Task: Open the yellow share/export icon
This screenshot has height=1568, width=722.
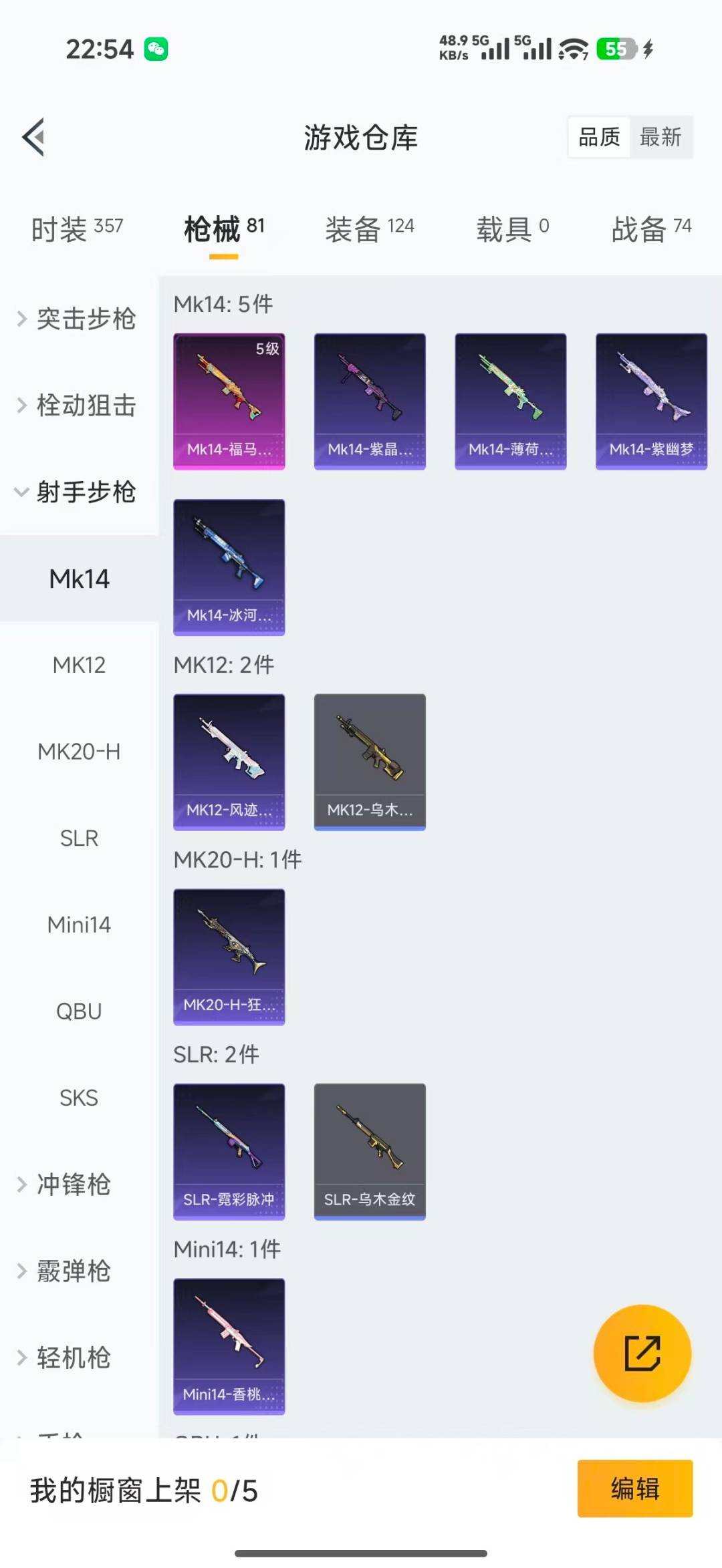Action: pos(641,1354)
